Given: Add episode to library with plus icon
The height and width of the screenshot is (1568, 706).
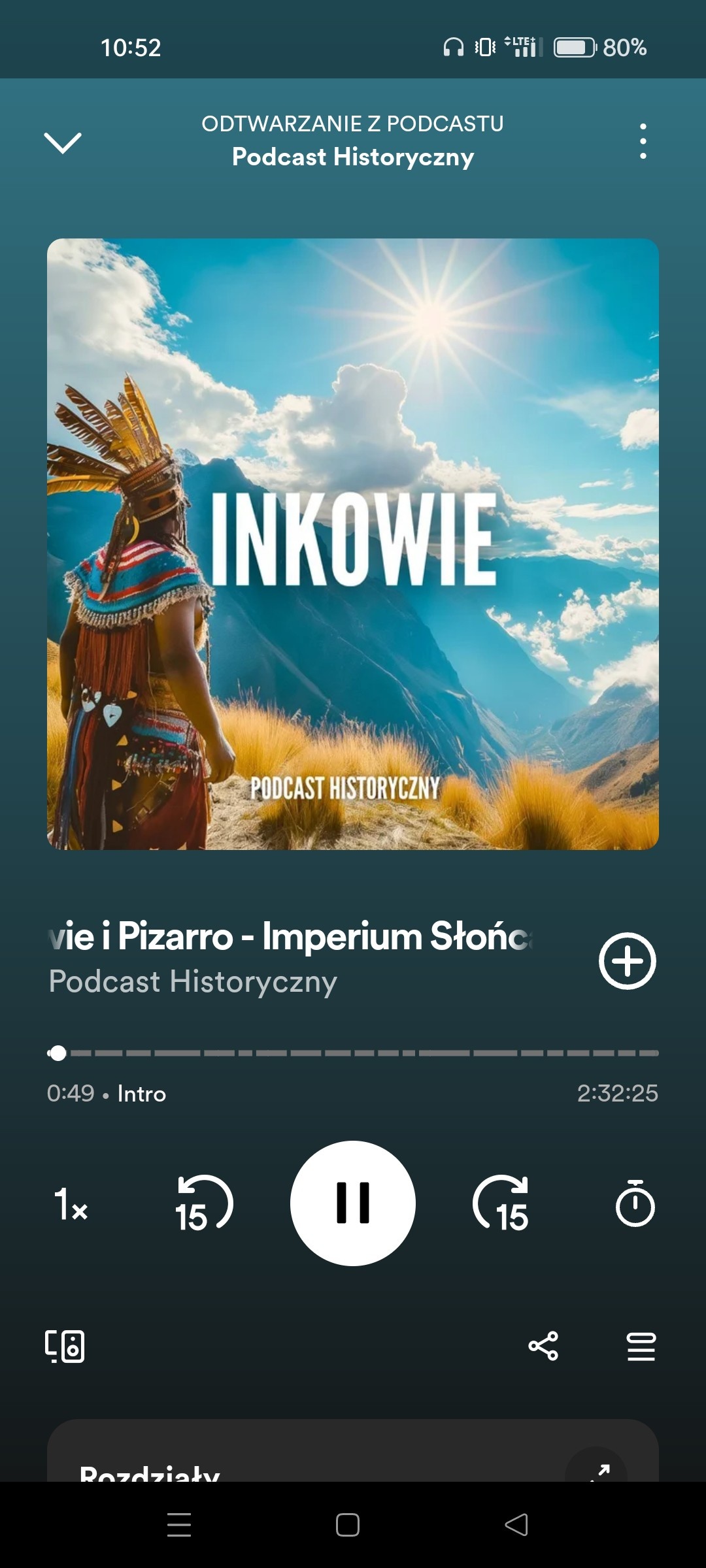Looking at the screenshot, I should (627, 961).
